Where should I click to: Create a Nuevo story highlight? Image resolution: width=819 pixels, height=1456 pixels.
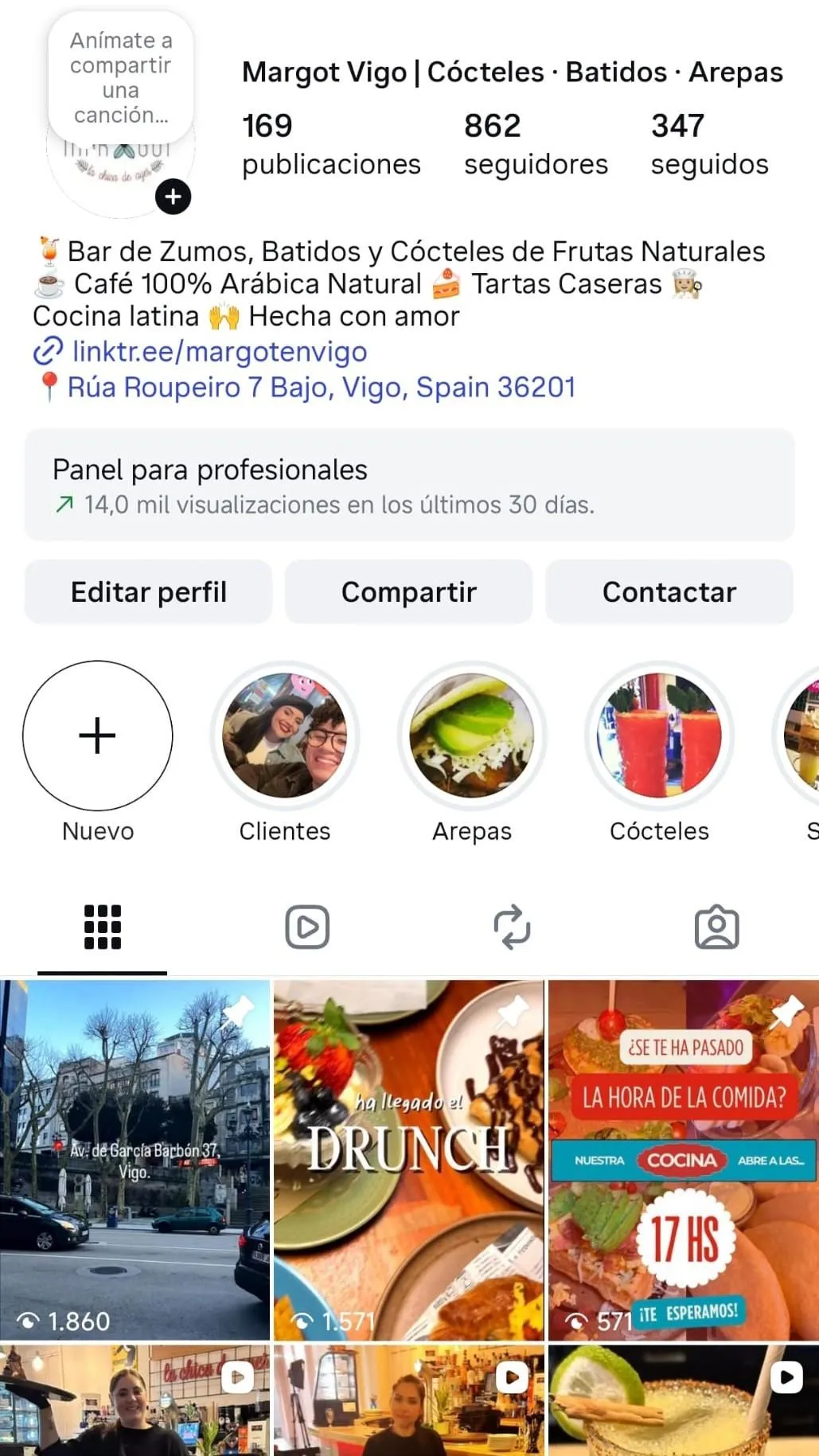point(98,735)
